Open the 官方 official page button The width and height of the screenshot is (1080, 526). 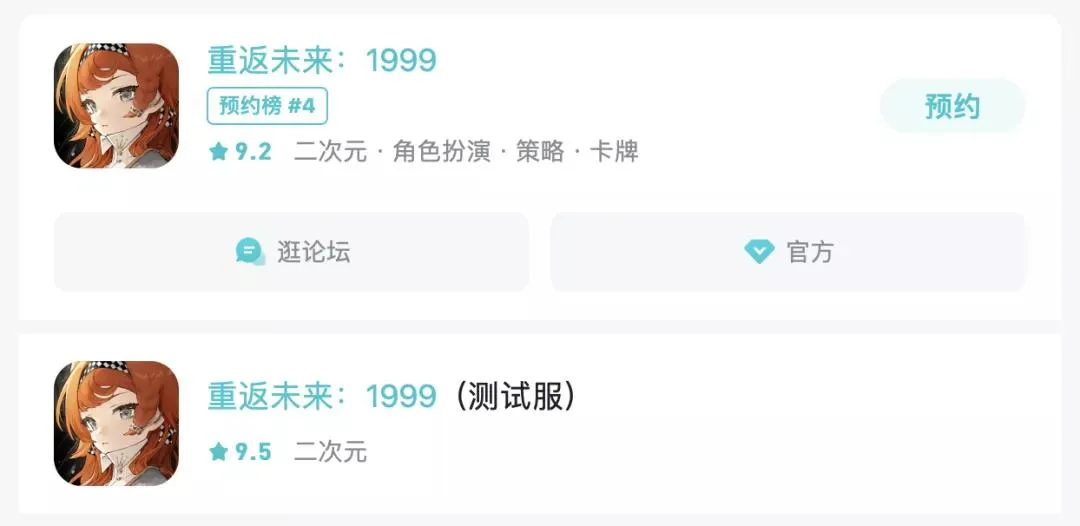(788, 252)
